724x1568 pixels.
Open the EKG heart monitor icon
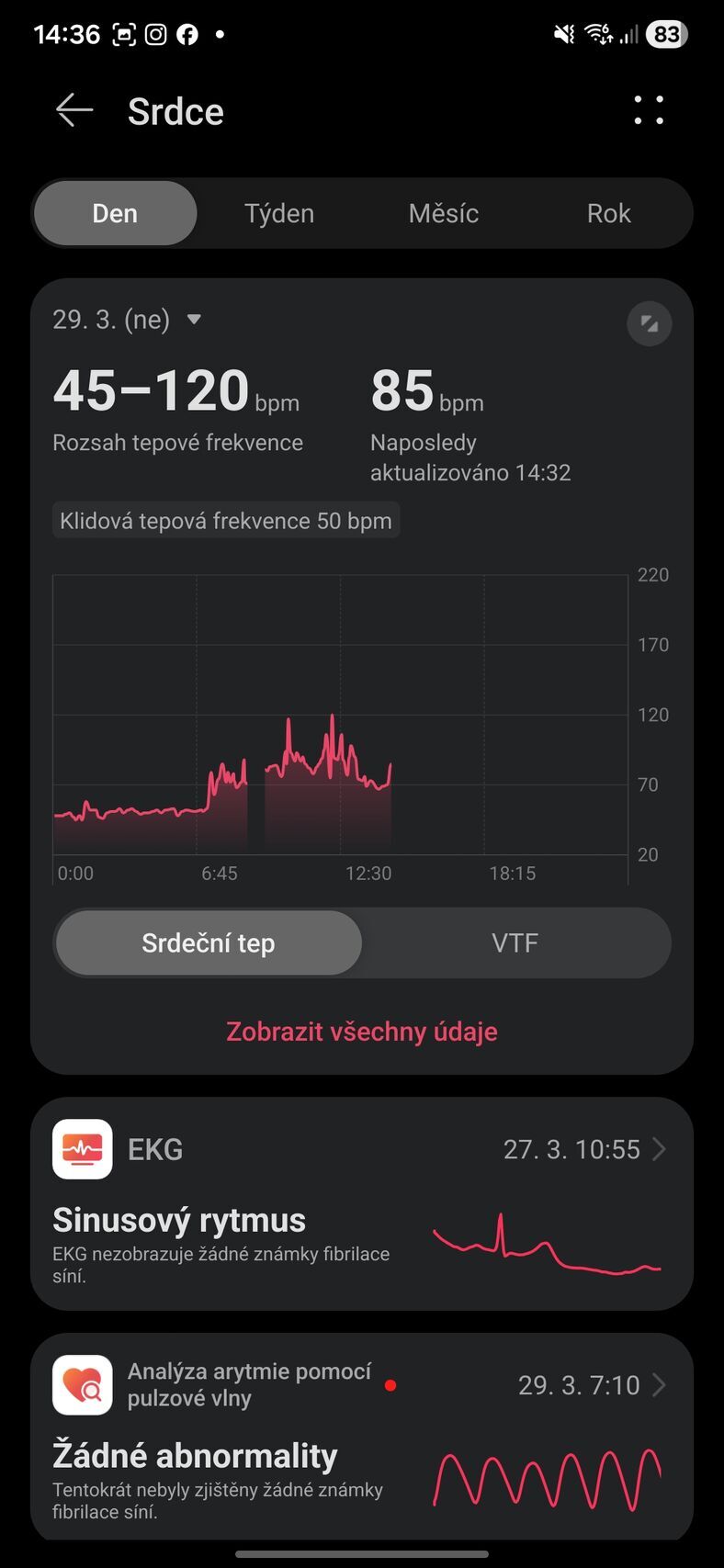[82, 1149]
